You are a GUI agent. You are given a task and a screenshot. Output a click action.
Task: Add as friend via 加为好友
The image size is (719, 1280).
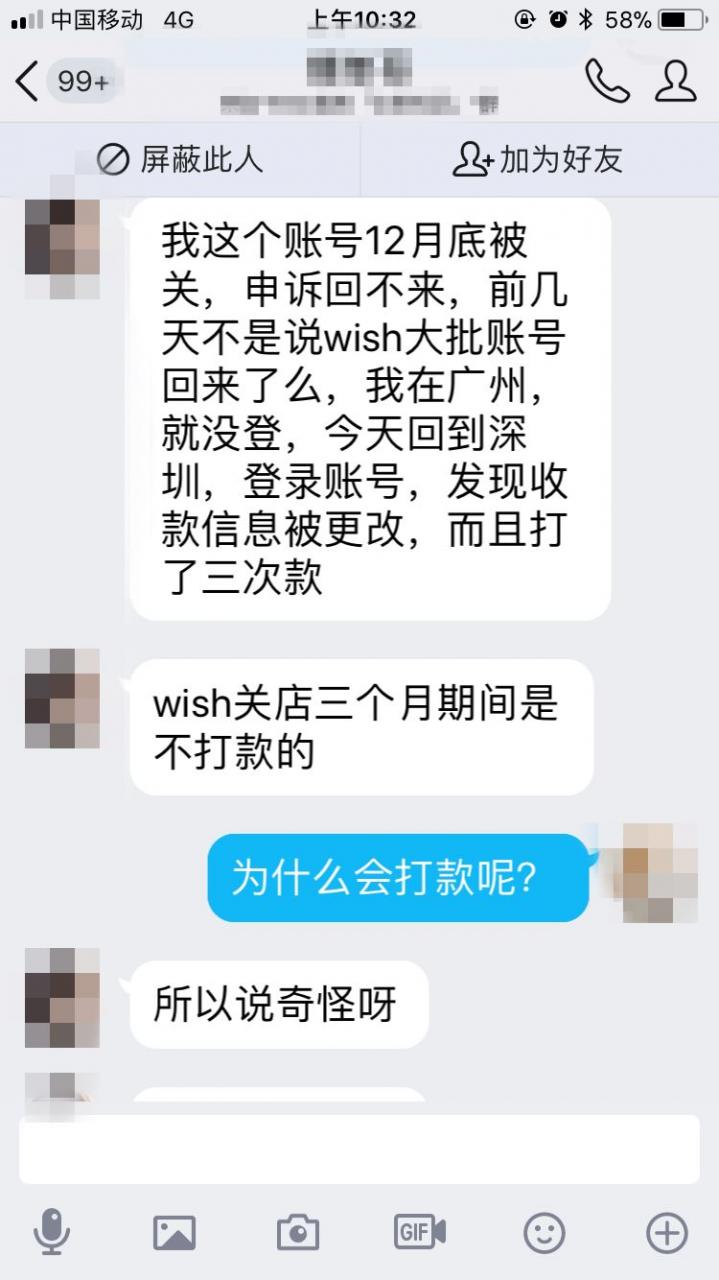click(x=538, y=159)
